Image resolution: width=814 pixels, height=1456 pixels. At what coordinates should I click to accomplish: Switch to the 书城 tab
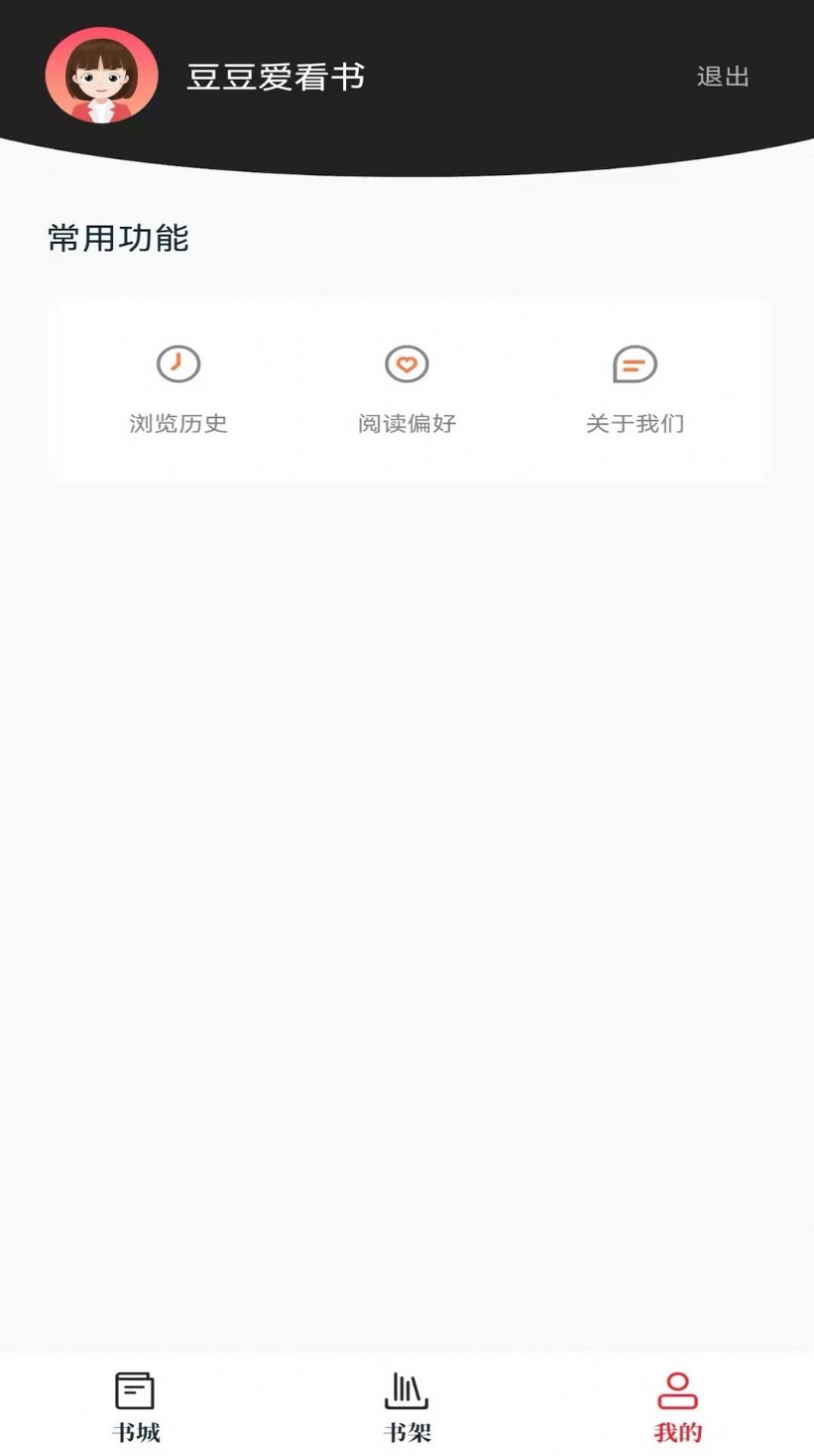pyautogui.click(x=135, y=1406)
